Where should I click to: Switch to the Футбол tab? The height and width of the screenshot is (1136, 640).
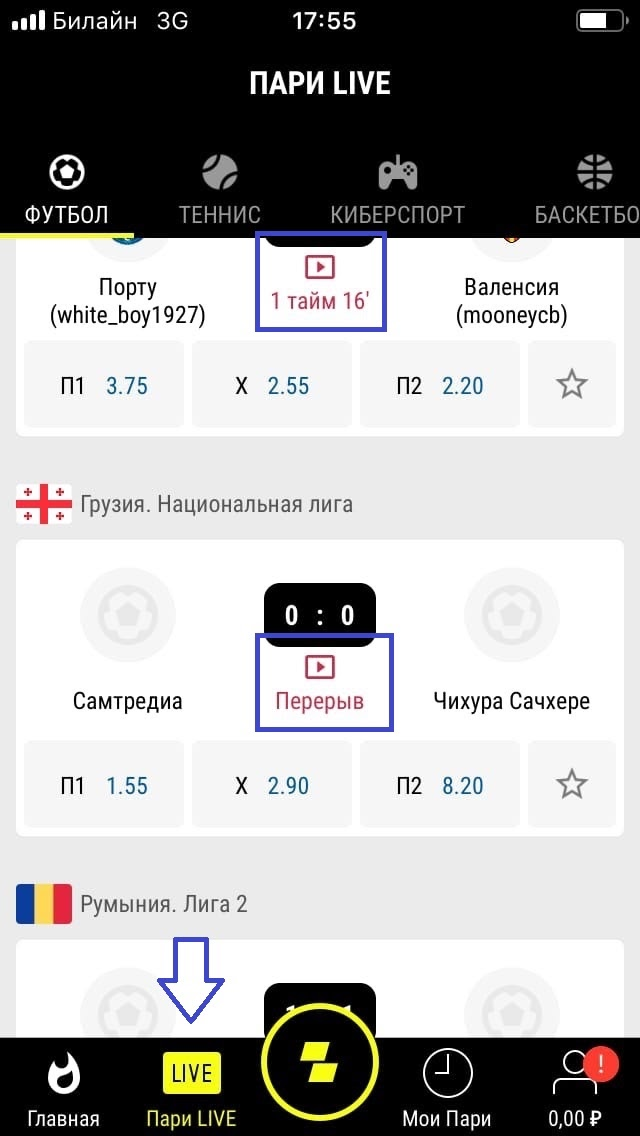[67, 190]
